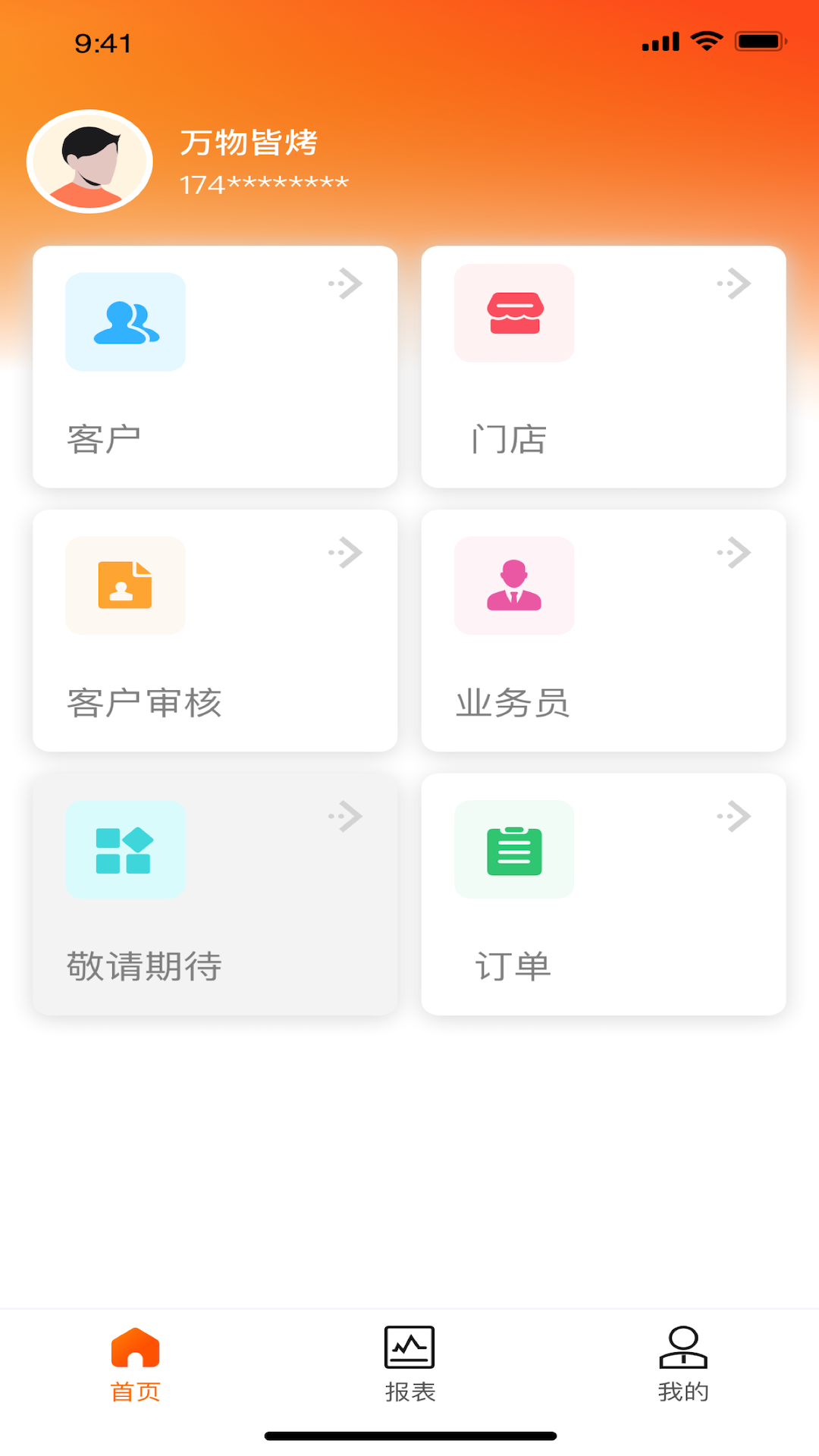The image size is (819, 1456).
Task: Click the masked phone number 174********
Action: (264, 184)
